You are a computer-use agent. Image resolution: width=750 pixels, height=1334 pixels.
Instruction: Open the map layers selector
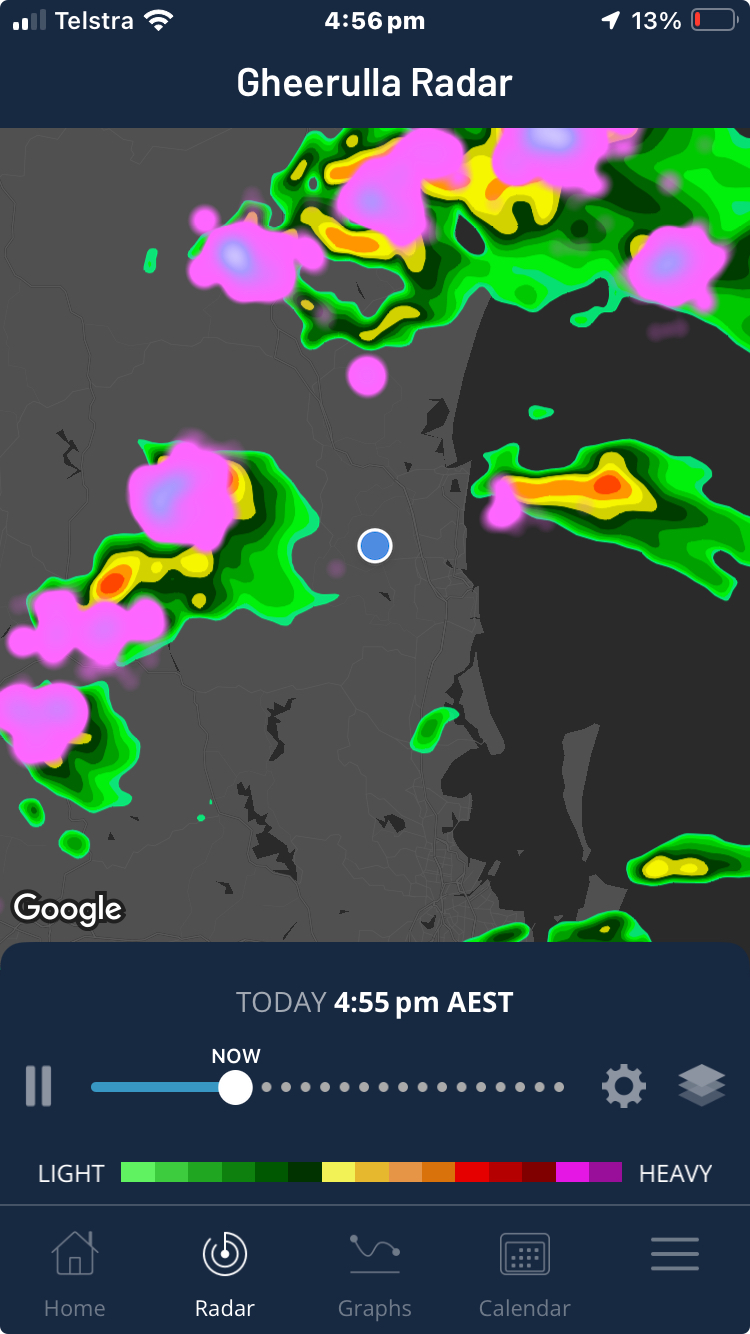701,1086
